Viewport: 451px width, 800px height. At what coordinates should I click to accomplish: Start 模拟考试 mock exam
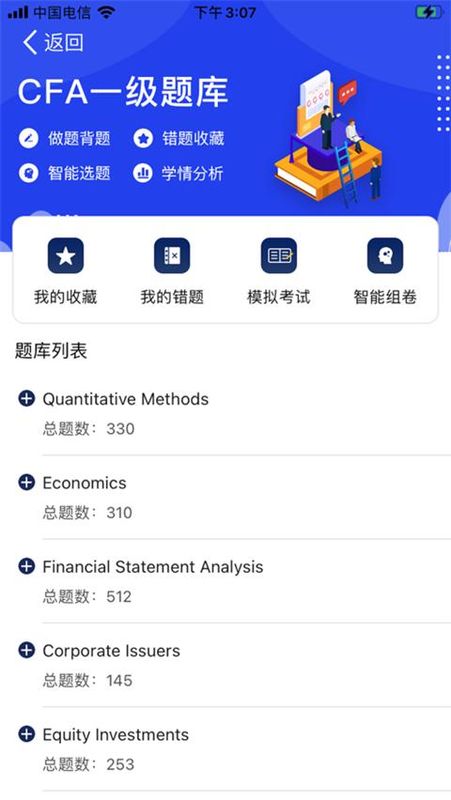(279, 271)
